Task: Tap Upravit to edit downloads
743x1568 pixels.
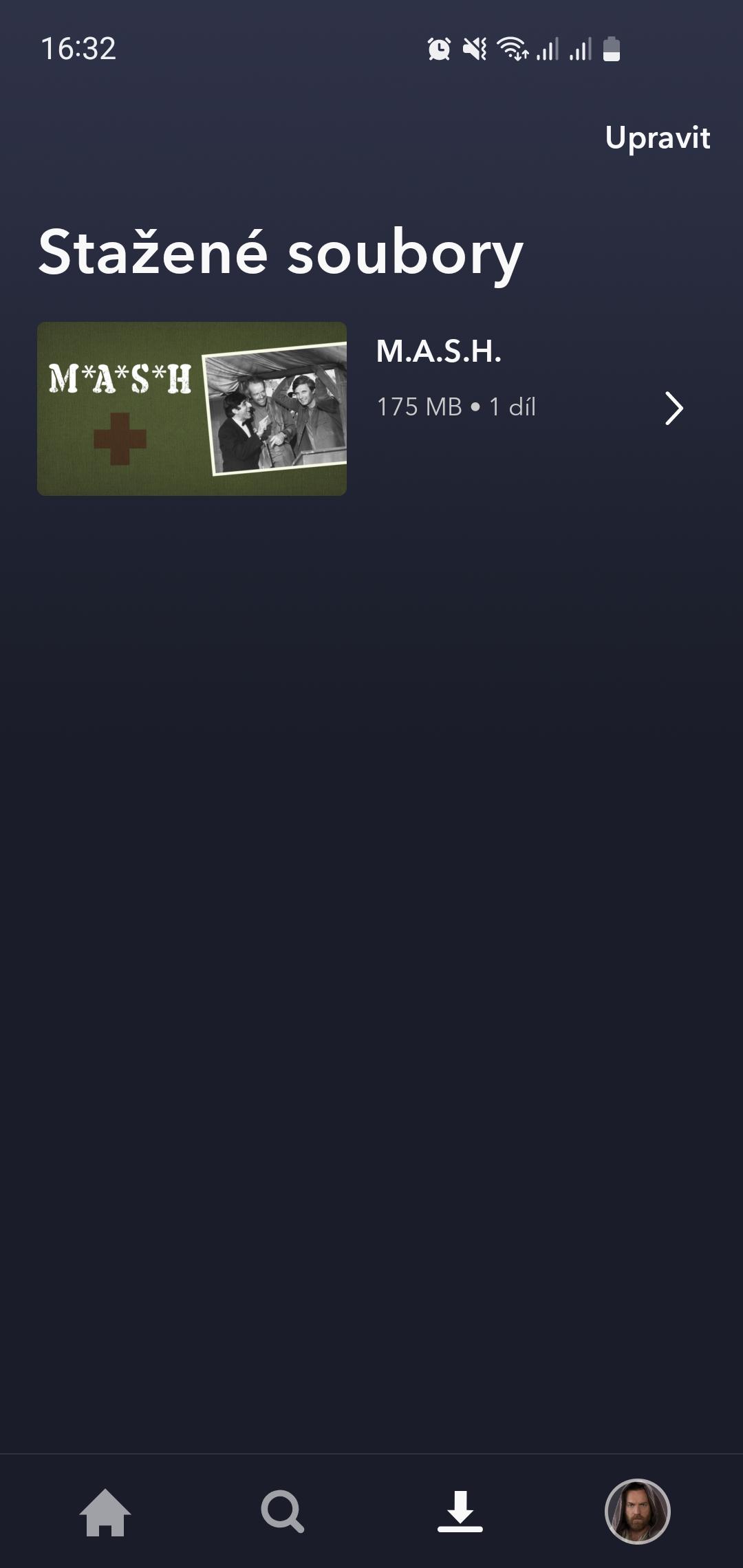Action: pyautogui.click(x=657, y=138)
